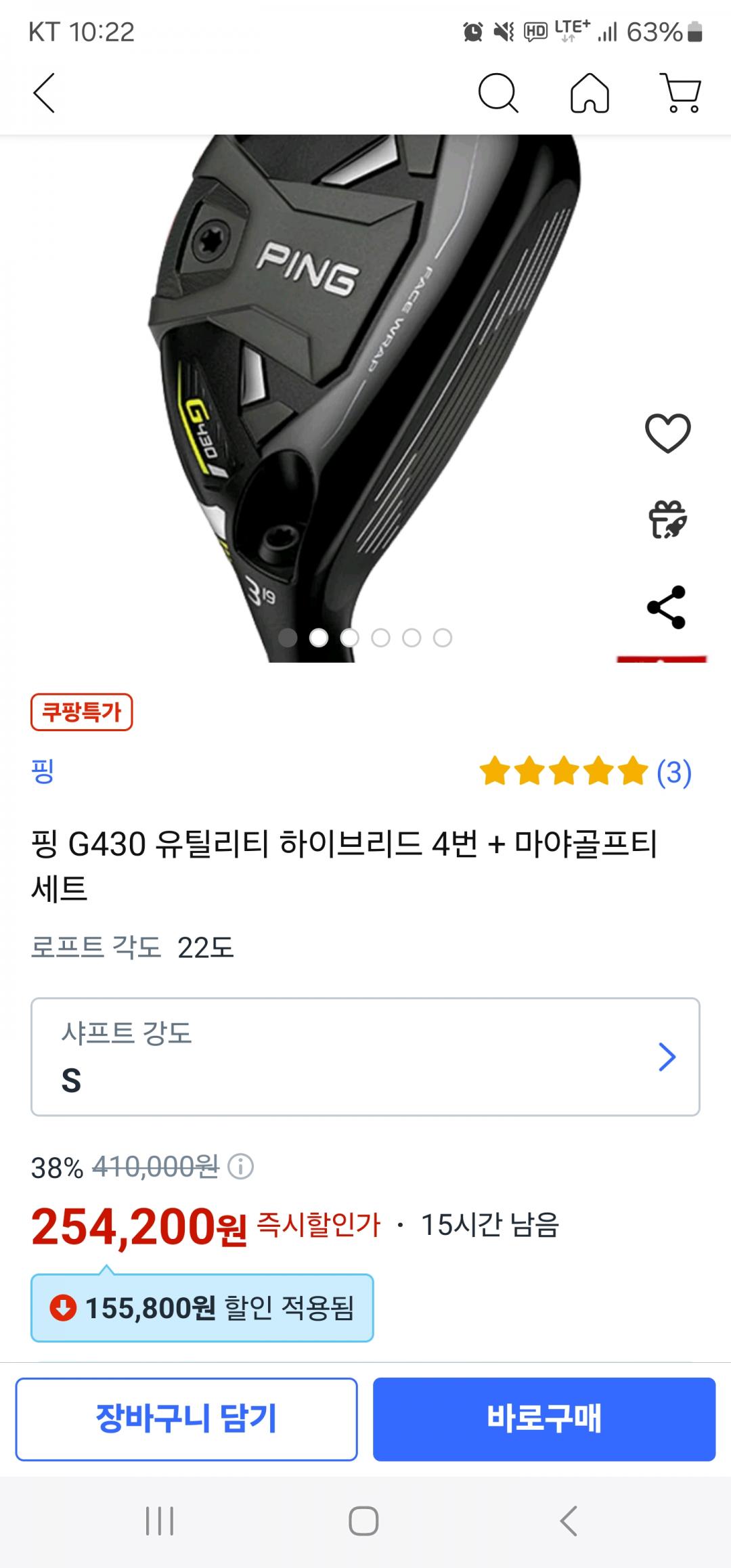
Task: Tap 장바구니 담기 to add to cart
Action: pyautogui.click(x=187, y=1419)
